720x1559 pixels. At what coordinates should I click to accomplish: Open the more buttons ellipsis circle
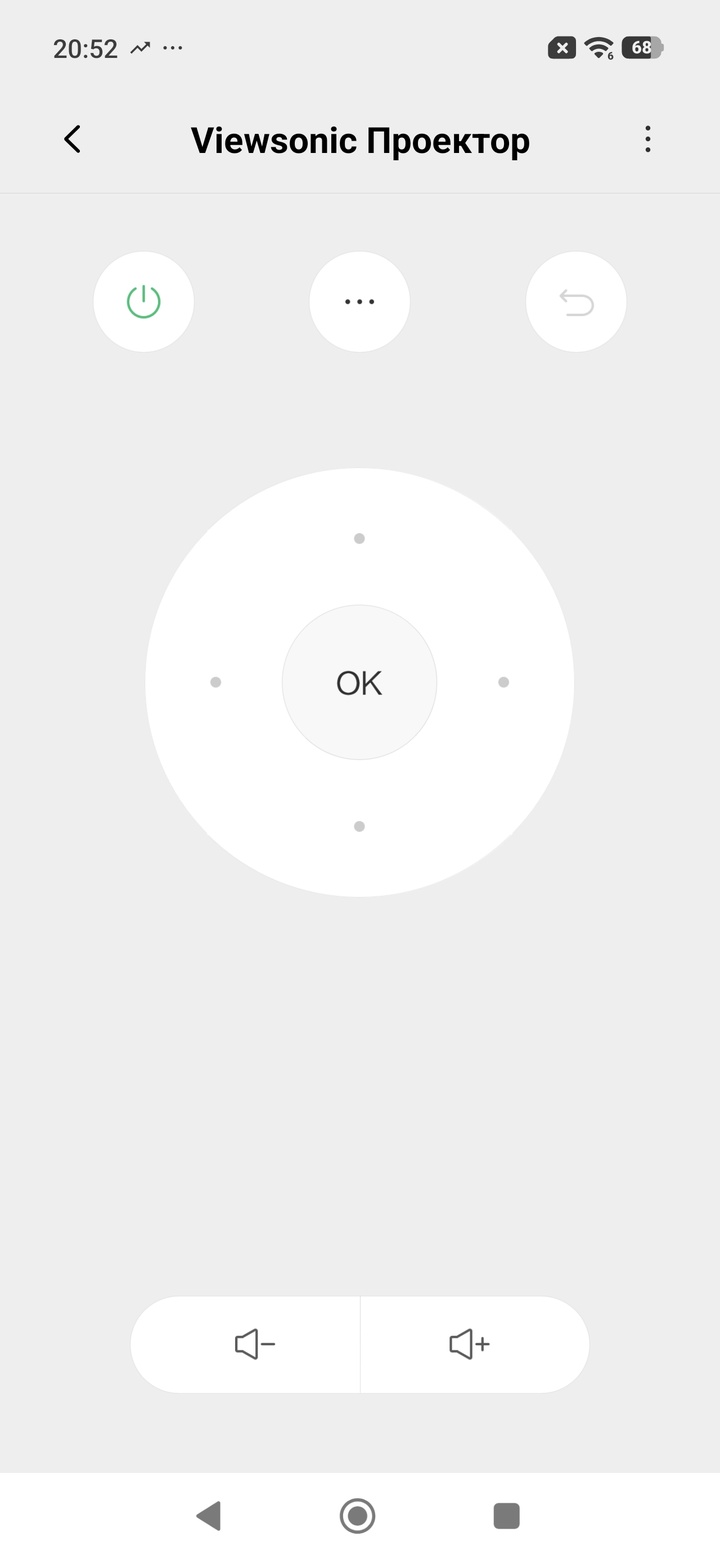pos(359,301)
